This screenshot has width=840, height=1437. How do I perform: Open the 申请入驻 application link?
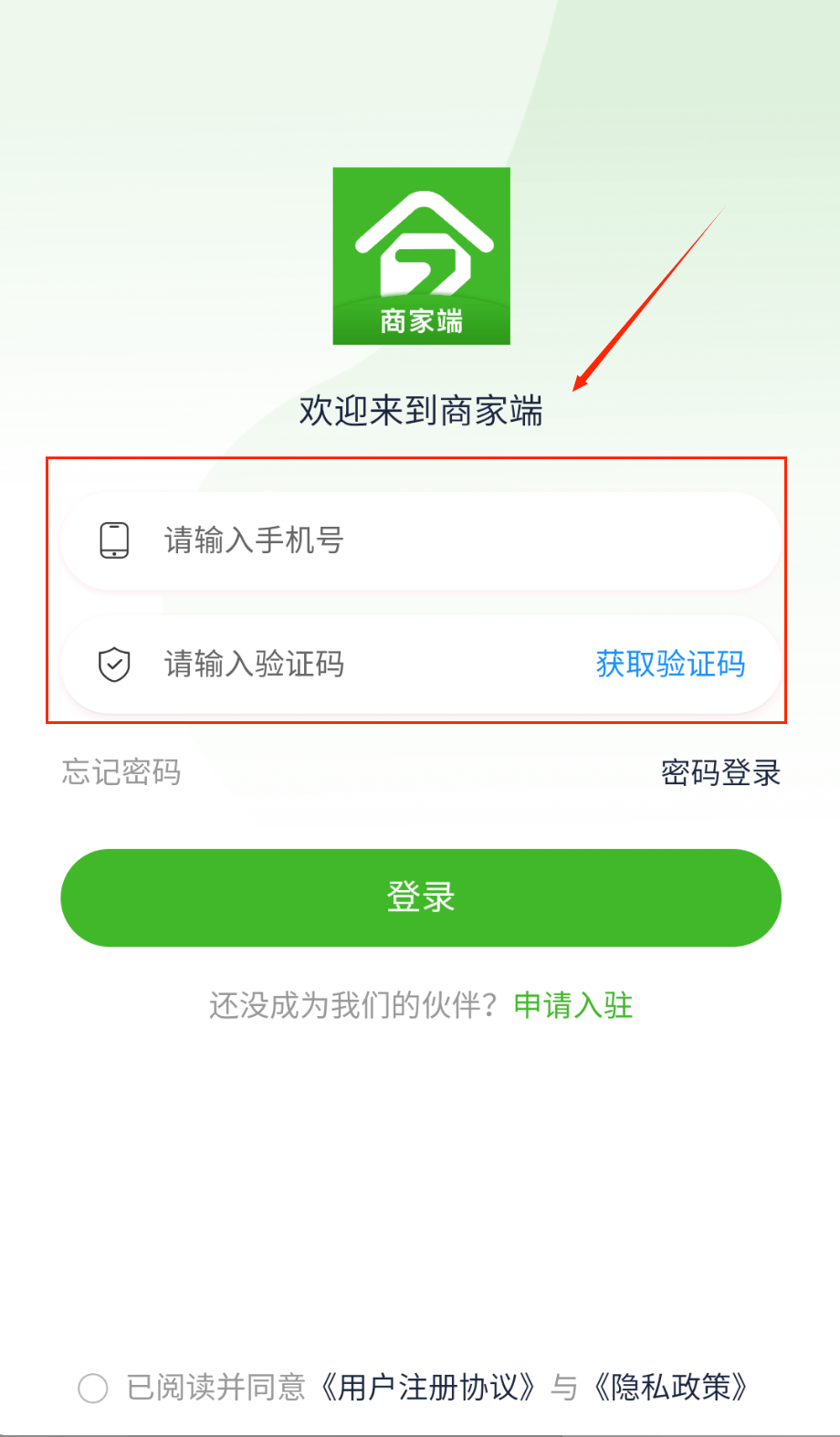pyautogui.click(x=573, y=1005)
